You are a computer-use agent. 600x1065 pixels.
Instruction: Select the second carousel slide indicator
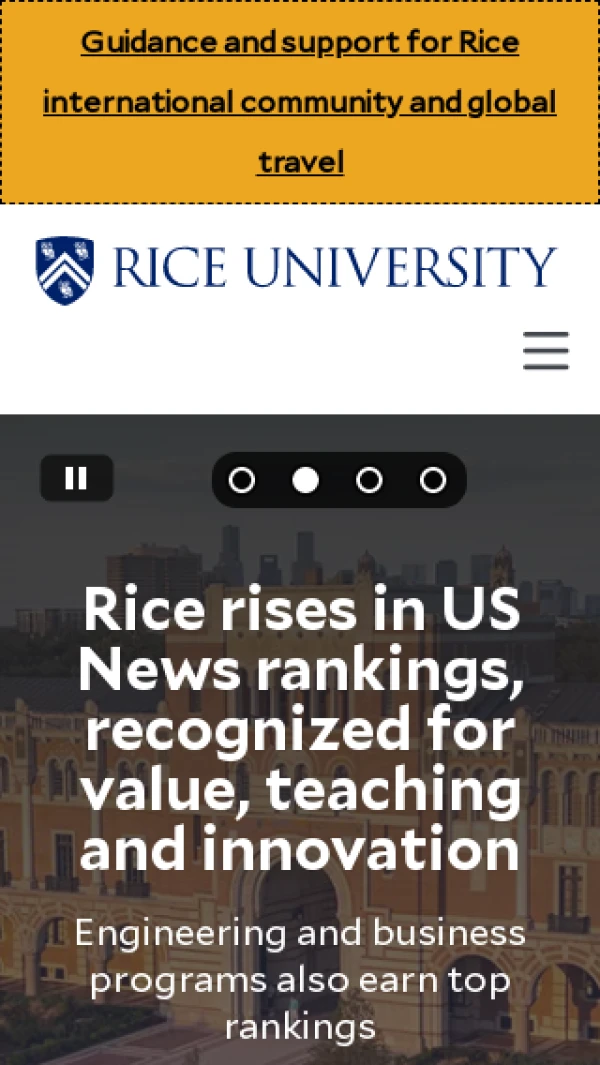(305, 480)
